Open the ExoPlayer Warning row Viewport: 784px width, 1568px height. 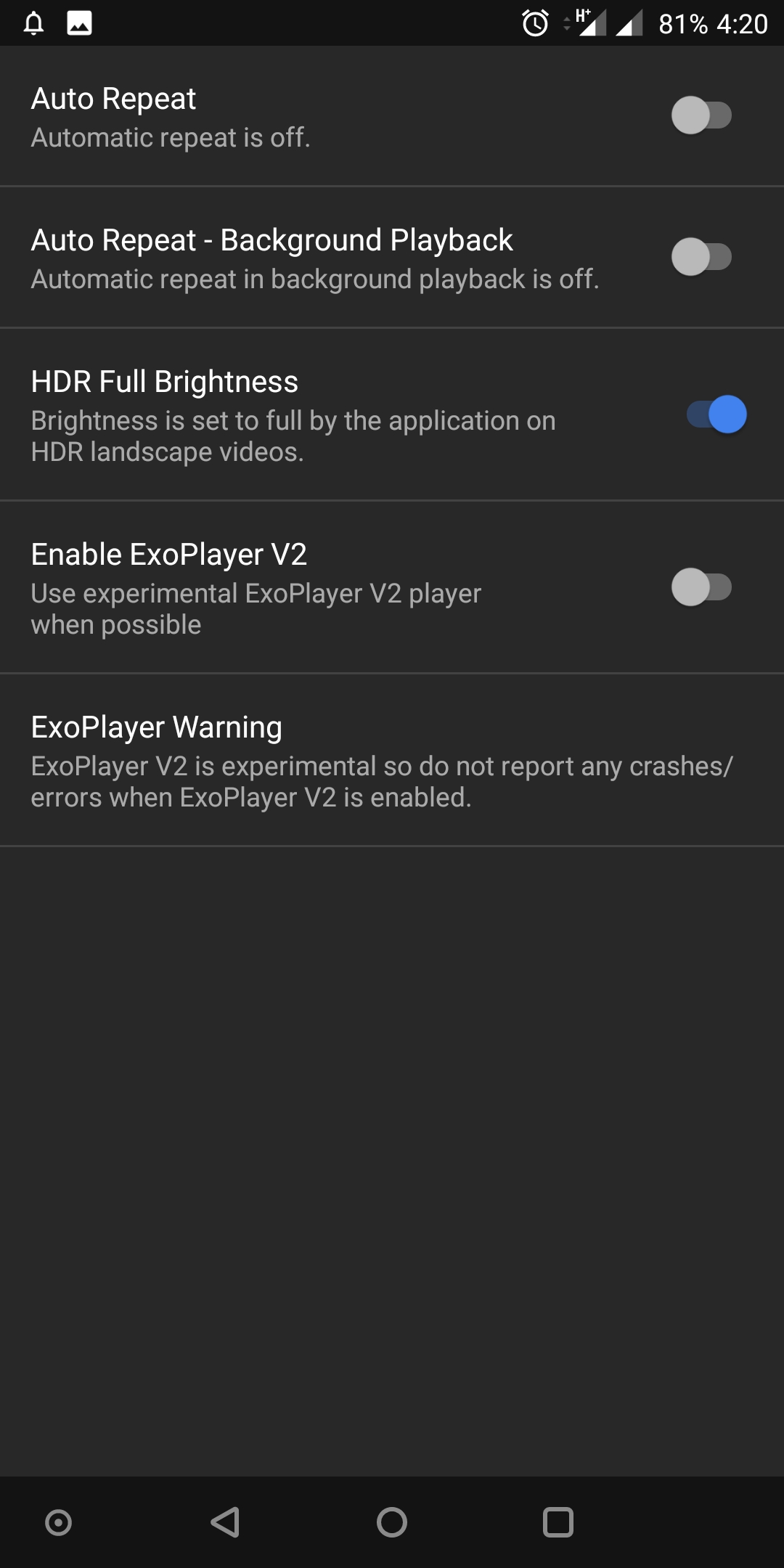392,760
